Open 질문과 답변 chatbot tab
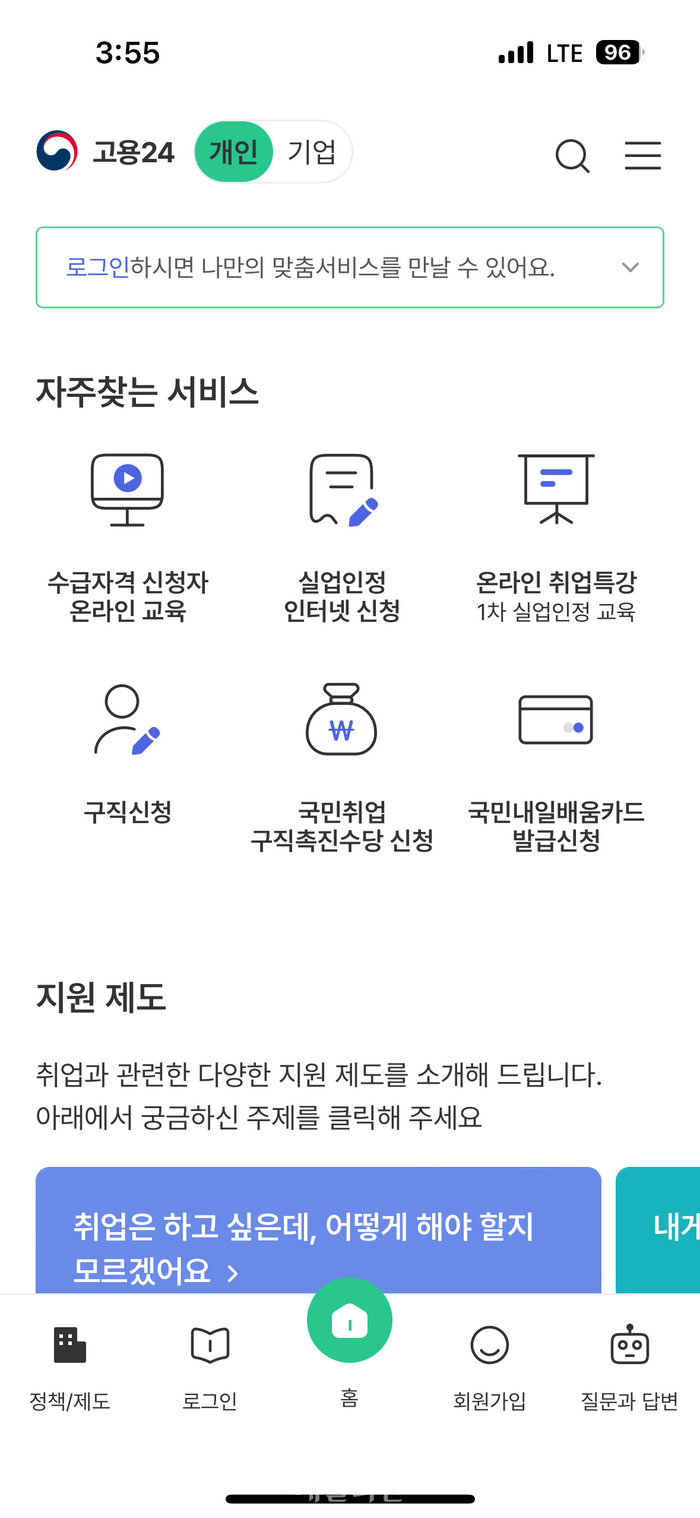Viewport: 700px width, 1518px height. (x=630, y=1368)
